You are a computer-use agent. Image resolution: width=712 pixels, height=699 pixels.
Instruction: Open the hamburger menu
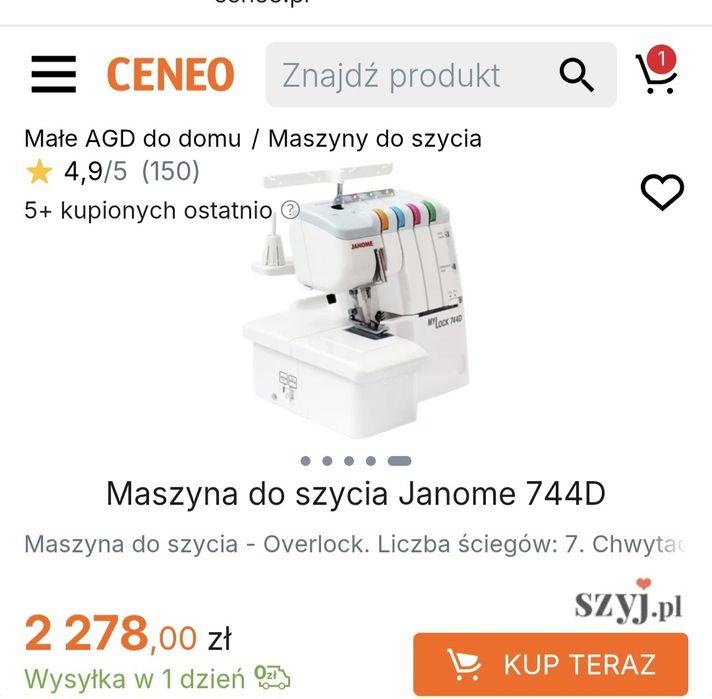click(x=53, y=75)
